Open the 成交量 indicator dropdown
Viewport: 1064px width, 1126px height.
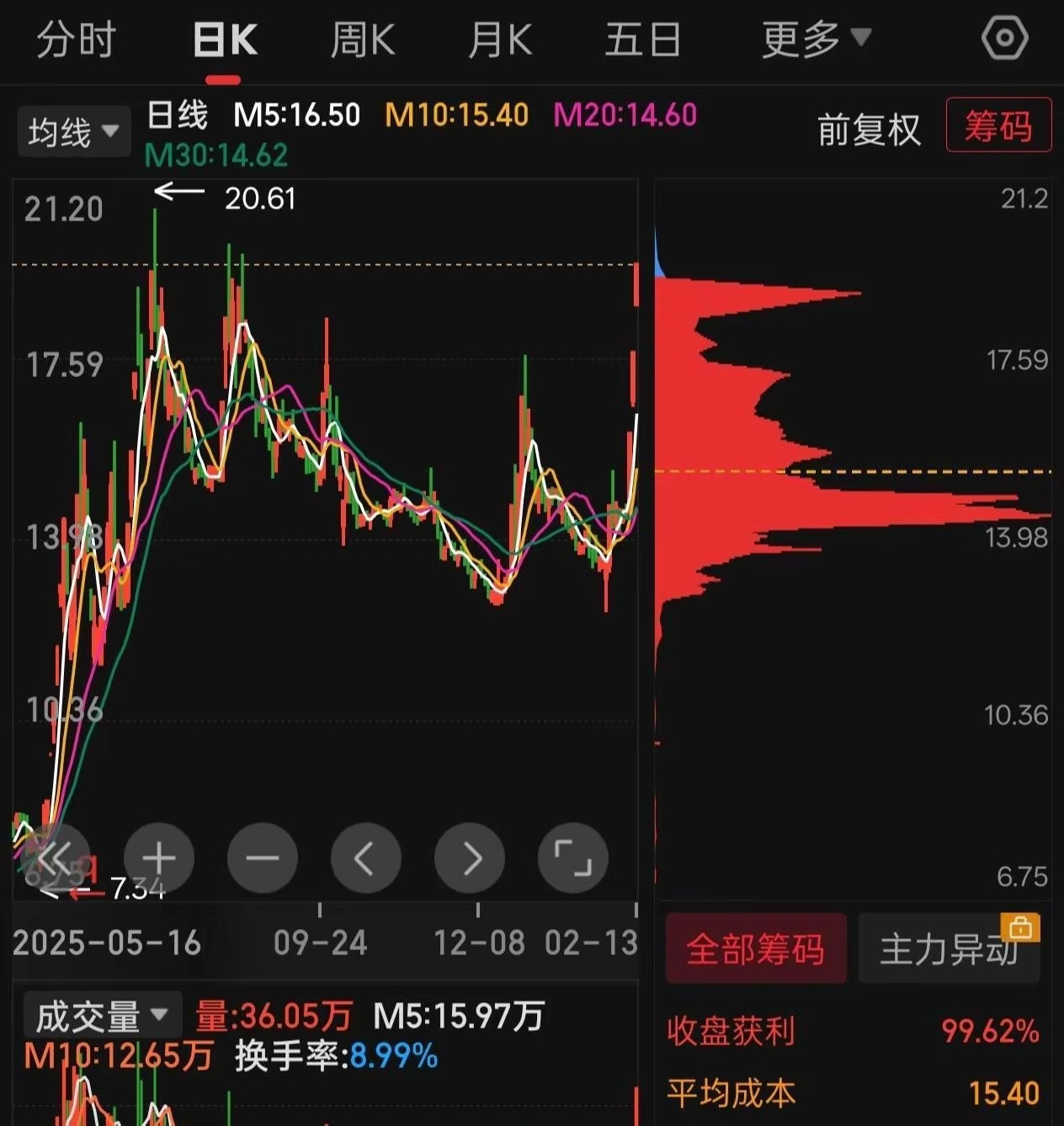point(101,1015)
